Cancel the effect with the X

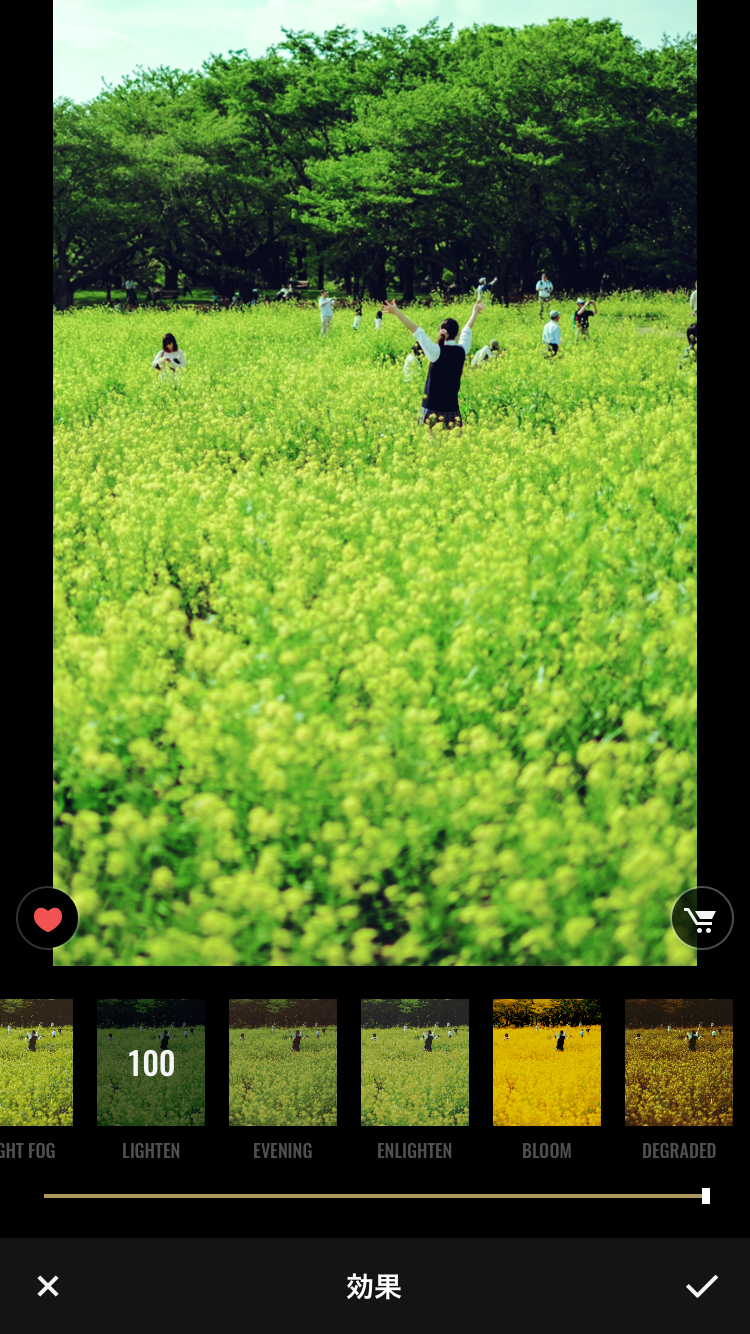(47, 1286)
